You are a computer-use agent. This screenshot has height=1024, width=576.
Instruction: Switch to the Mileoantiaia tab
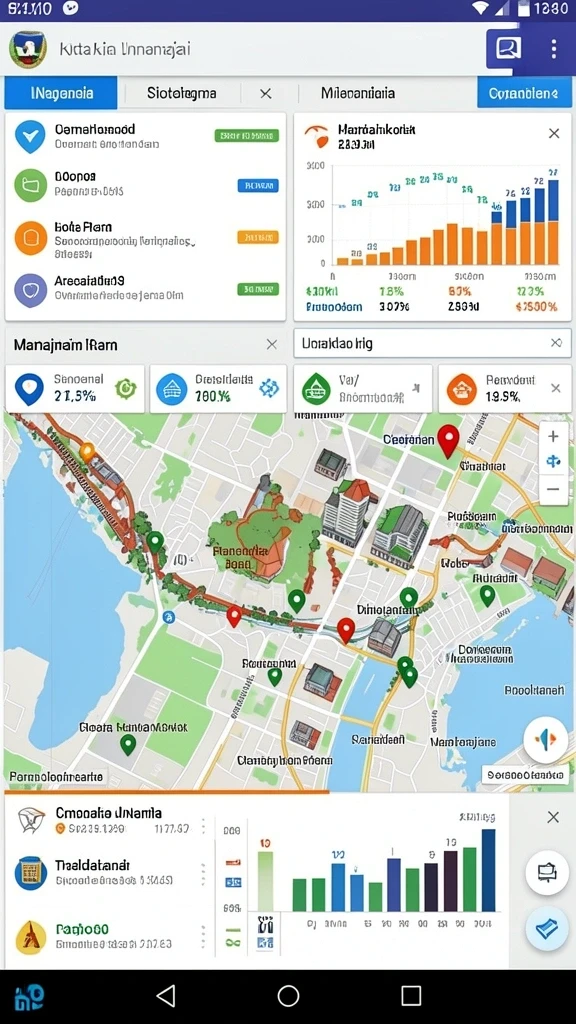click(x=358, y=93)
